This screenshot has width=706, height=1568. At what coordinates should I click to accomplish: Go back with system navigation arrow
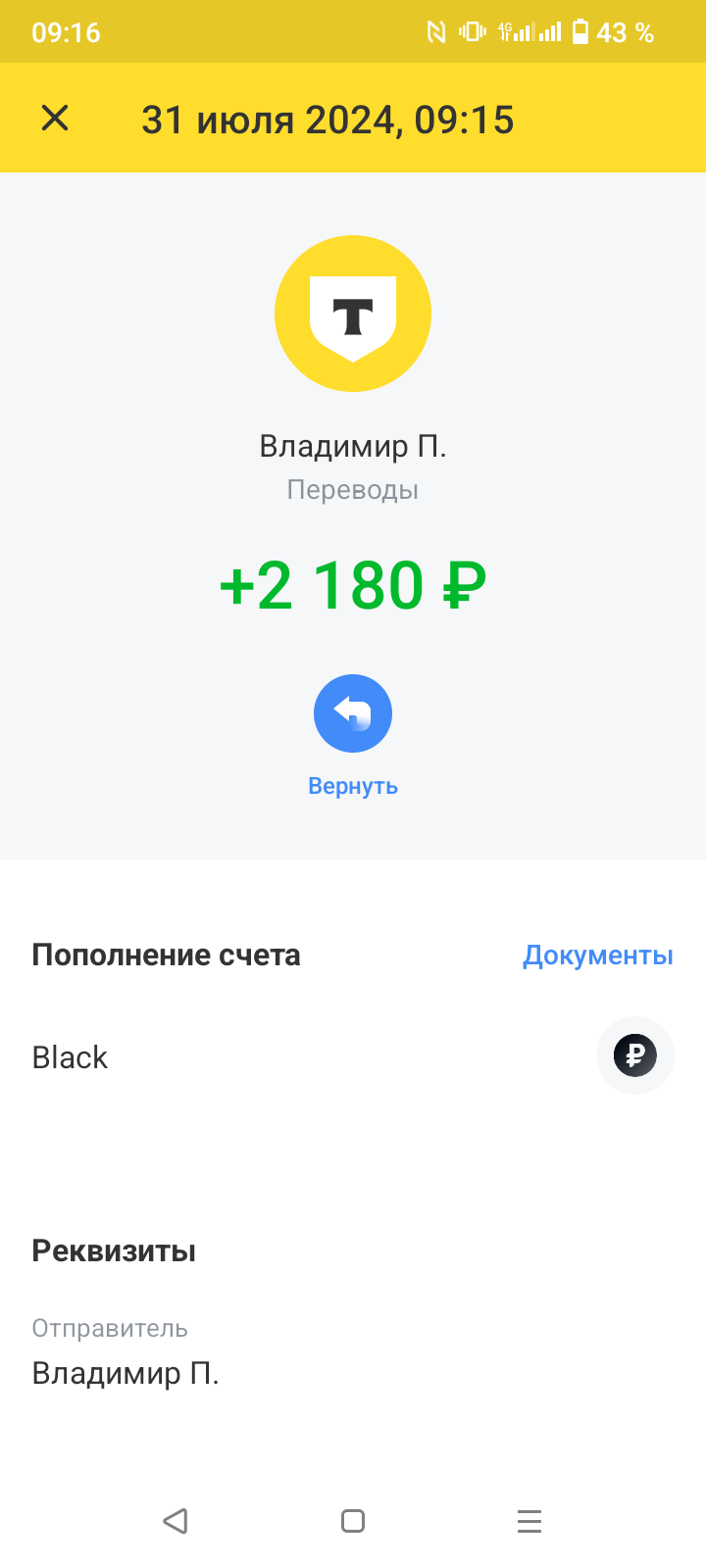point(176,1520)
